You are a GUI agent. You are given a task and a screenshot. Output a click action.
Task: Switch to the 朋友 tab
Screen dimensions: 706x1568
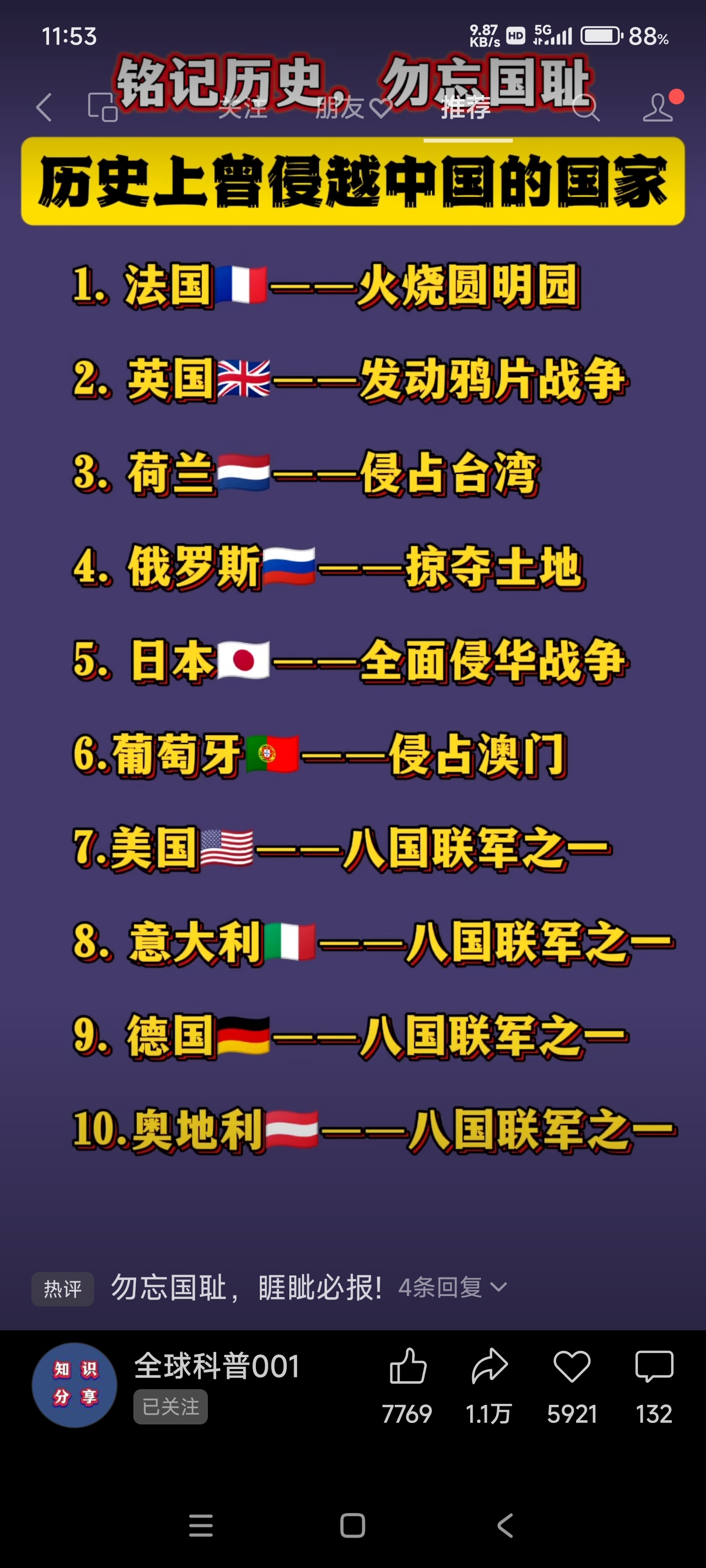tap(352, 108)
